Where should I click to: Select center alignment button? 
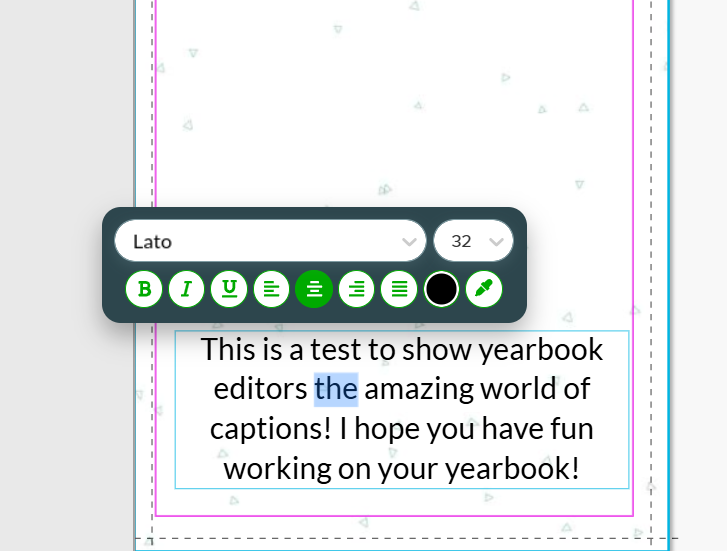coord(314,289)
